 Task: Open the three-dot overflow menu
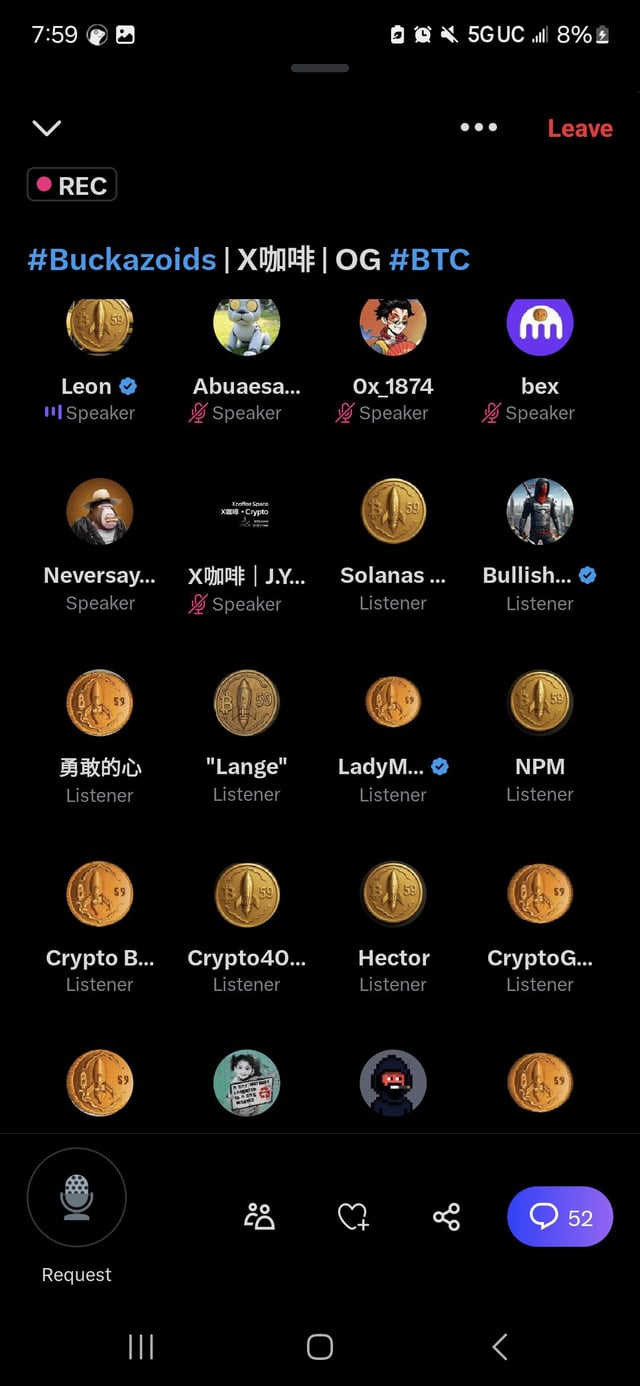(x=478, y=127)
